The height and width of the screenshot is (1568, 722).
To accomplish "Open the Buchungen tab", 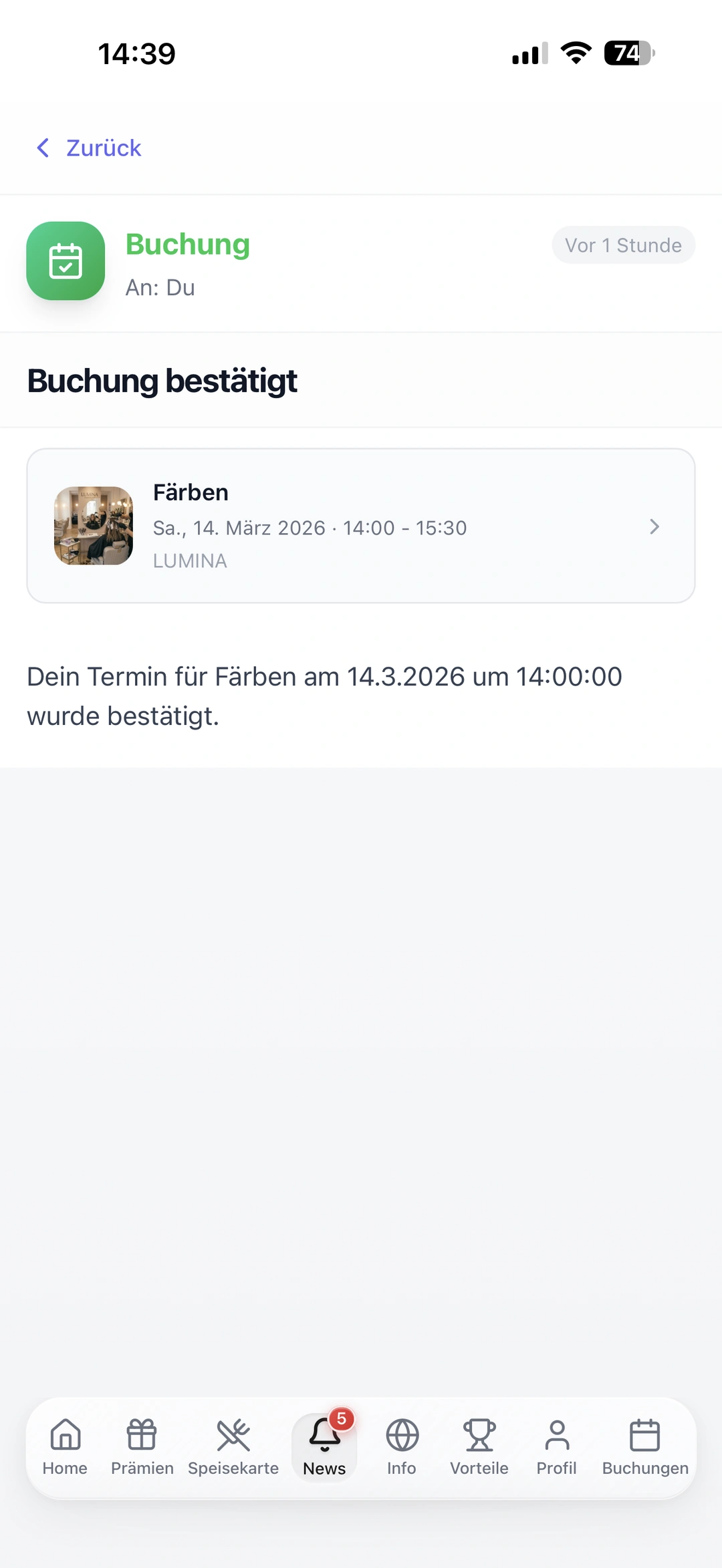I will (645, 1447).
